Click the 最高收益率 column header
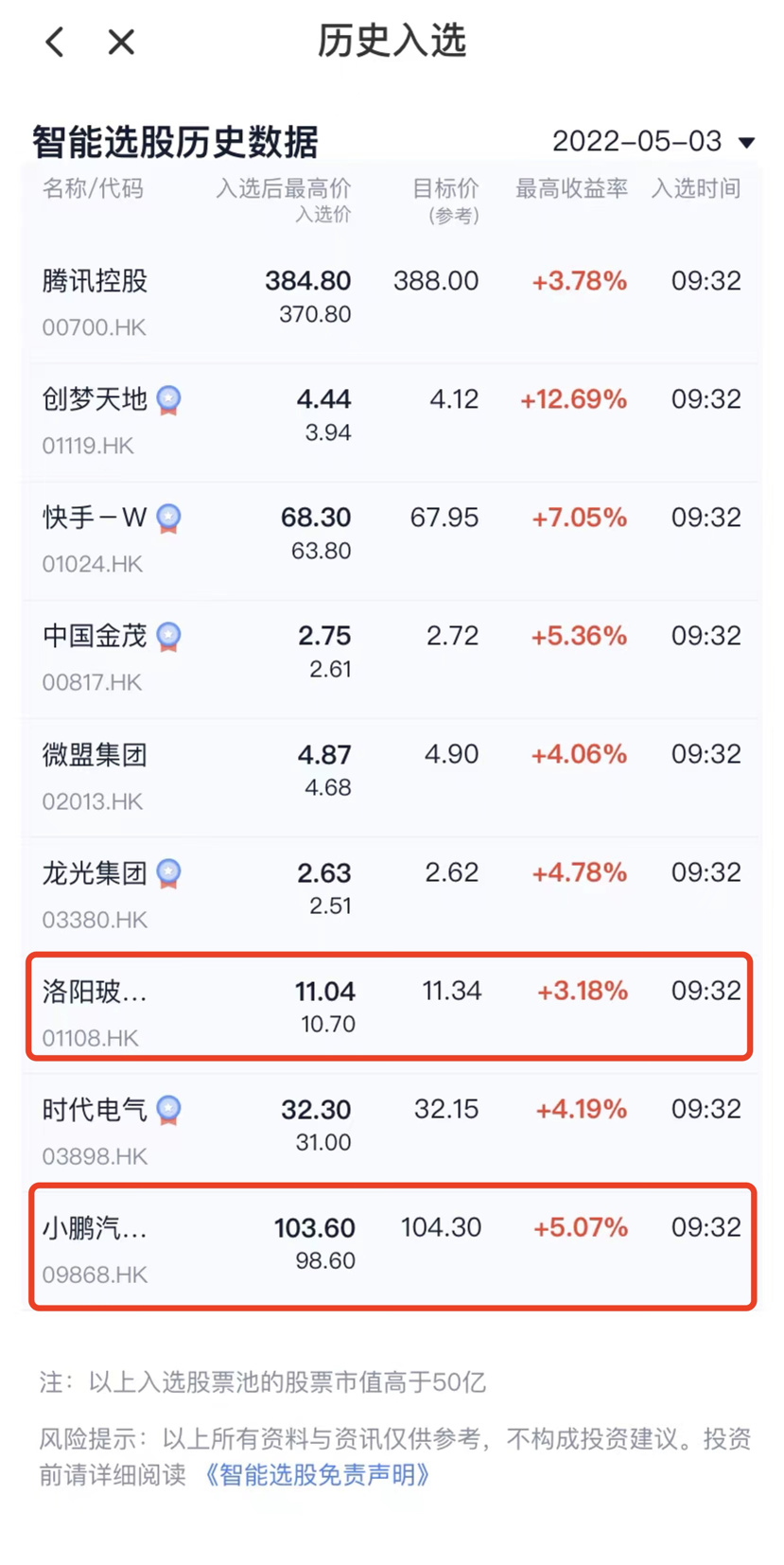The height and width of the screenshot is (1565, 784). [570, 188]
